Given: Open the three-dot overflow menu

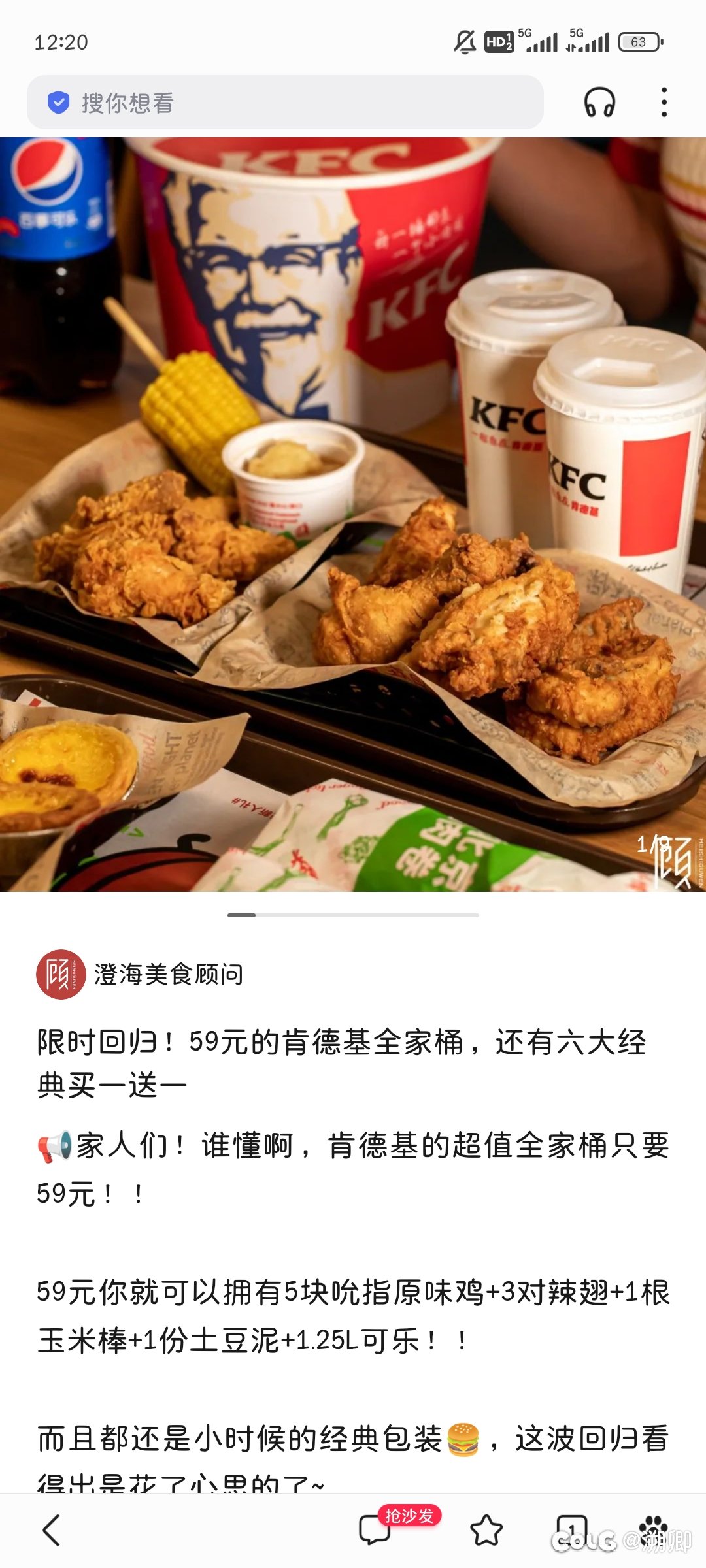Looking at the screenshot, I should [x=664, y=103].
